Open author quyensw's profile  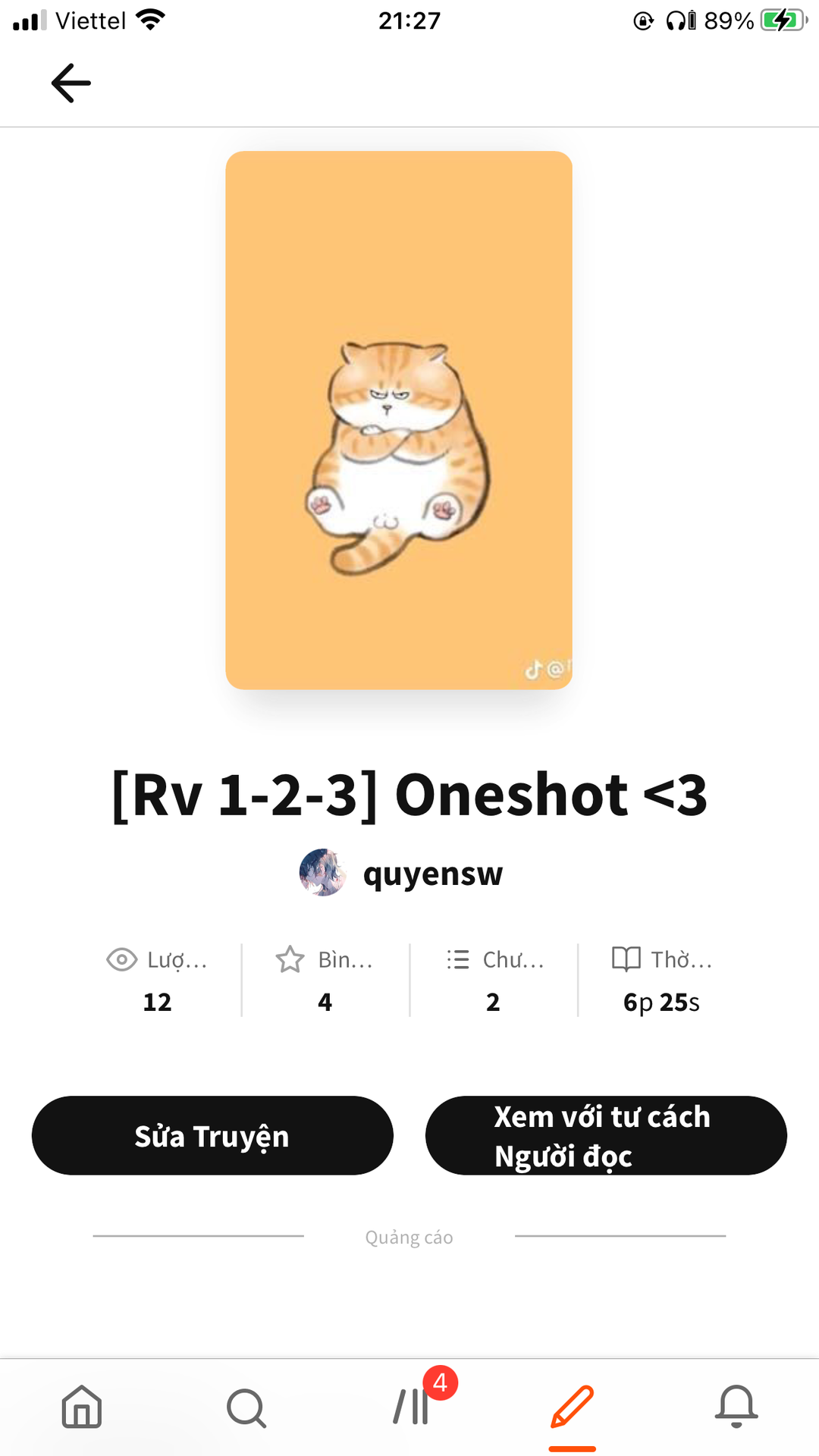402,874
